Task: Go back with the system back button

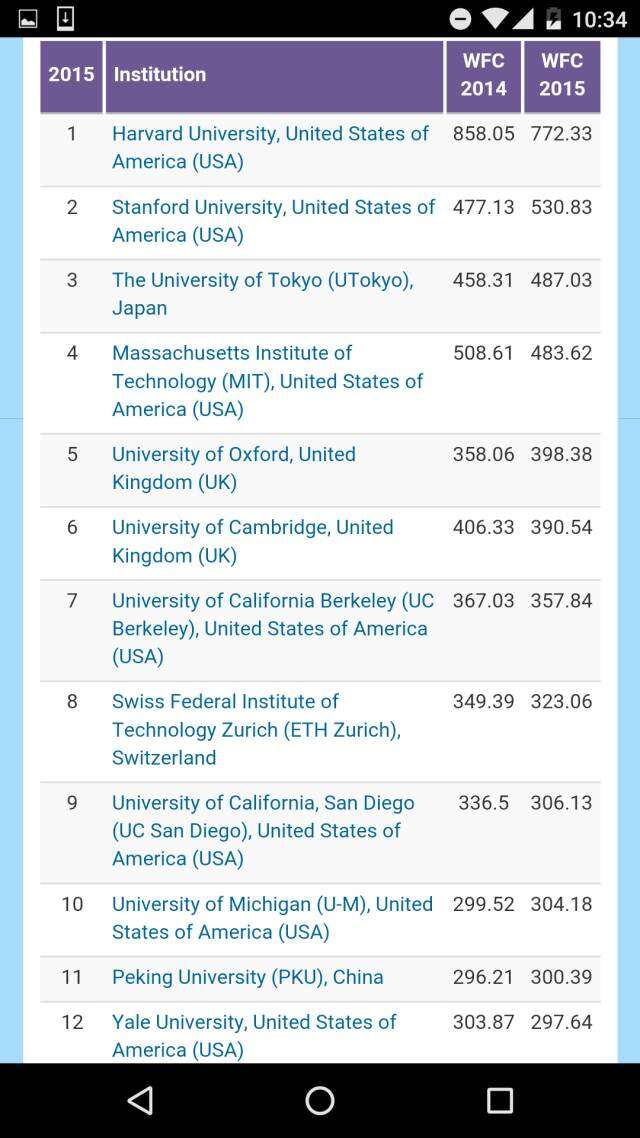Action: pyautogui.click(x=140, y=1100)
